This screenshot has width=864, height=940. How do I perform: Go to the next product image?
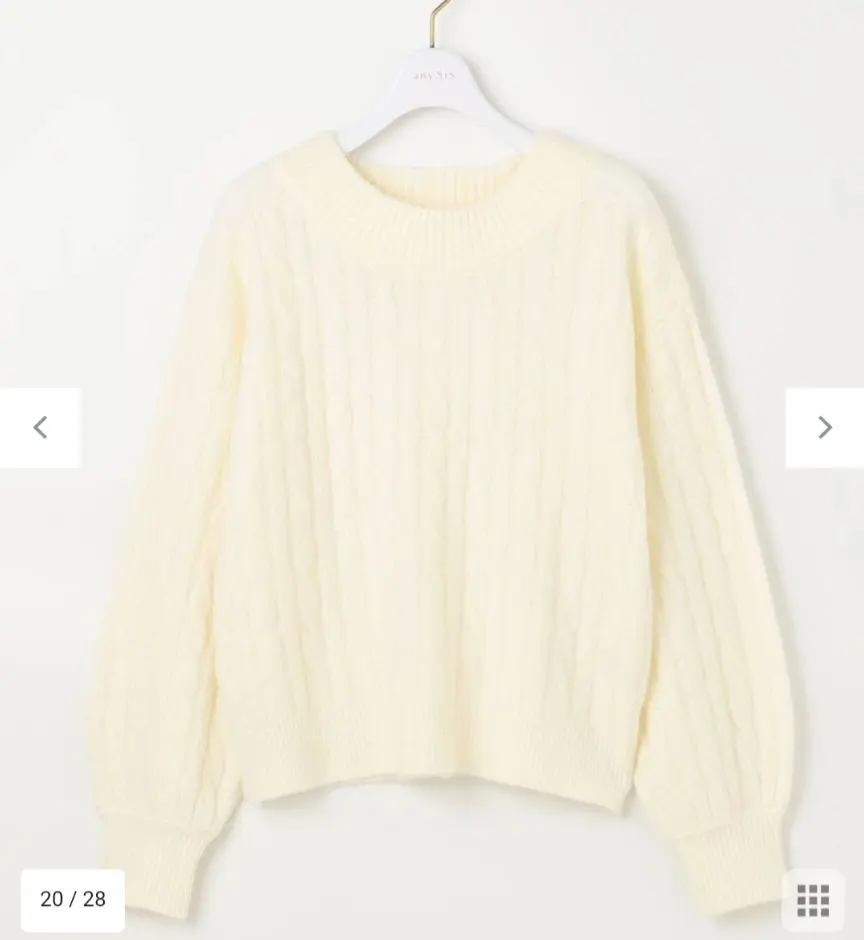tap(824, 428)
